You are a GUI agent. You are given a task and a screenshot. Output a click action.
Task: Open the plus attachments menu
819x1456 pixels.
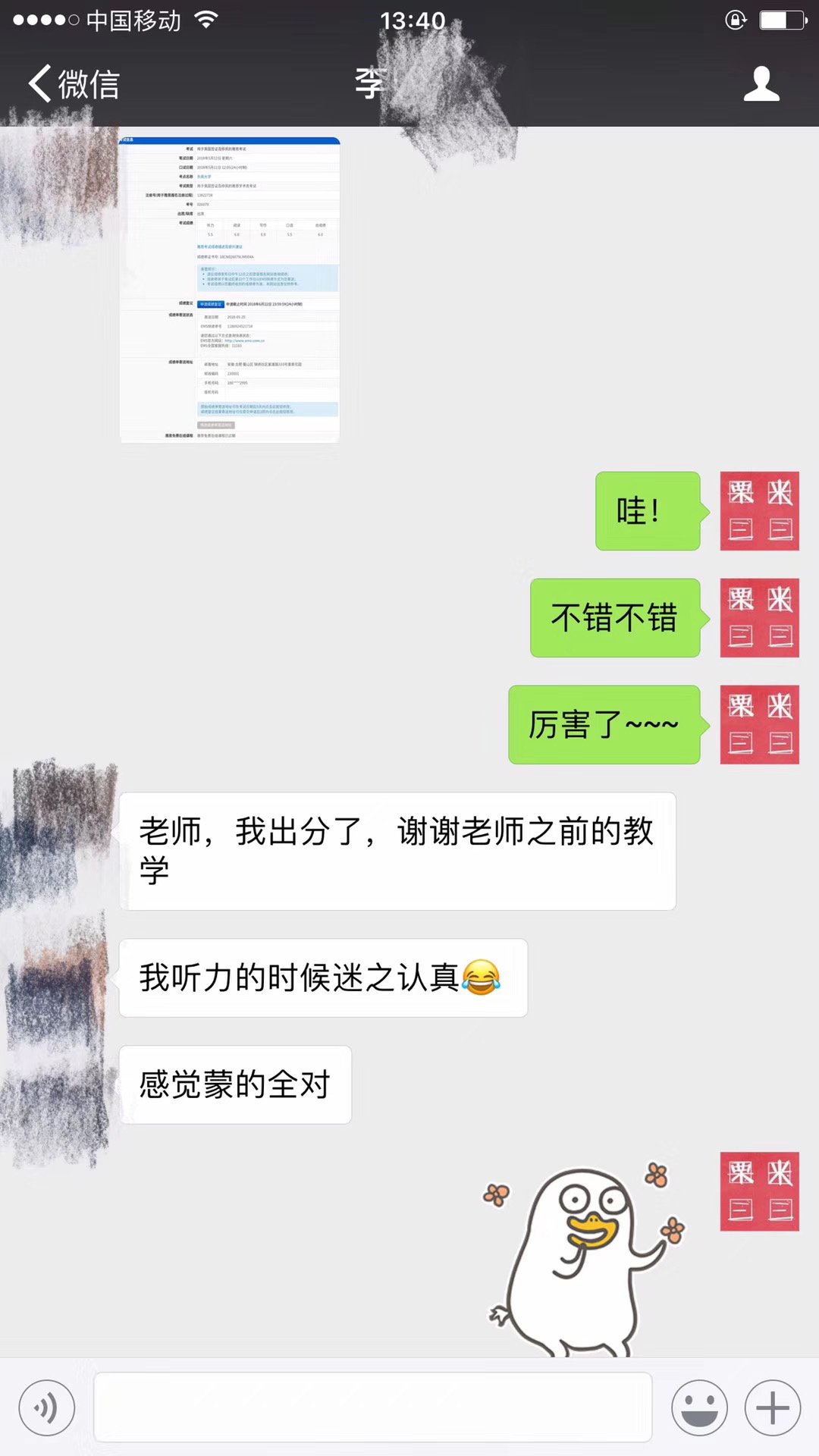tap(773, 1408)
